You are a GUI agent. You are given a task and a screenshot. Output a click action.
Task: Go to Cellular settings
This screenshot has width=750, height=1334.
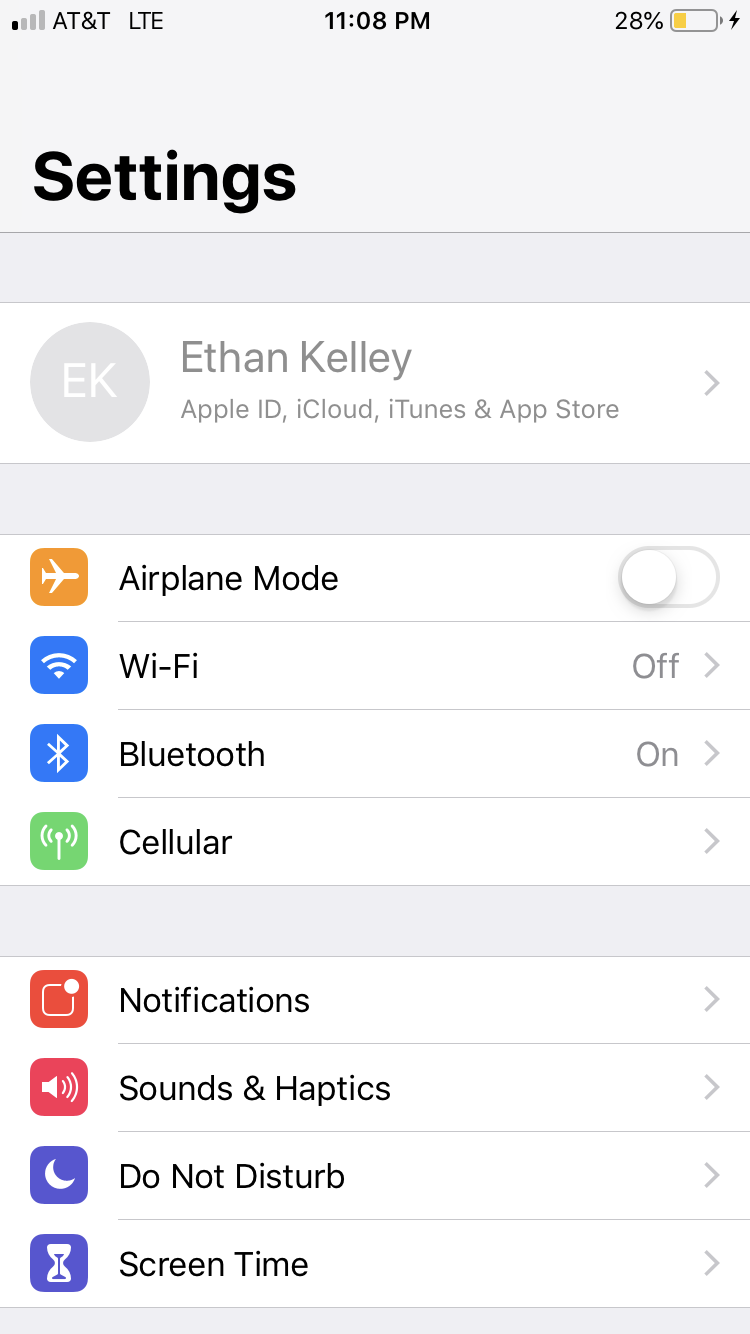375,842
